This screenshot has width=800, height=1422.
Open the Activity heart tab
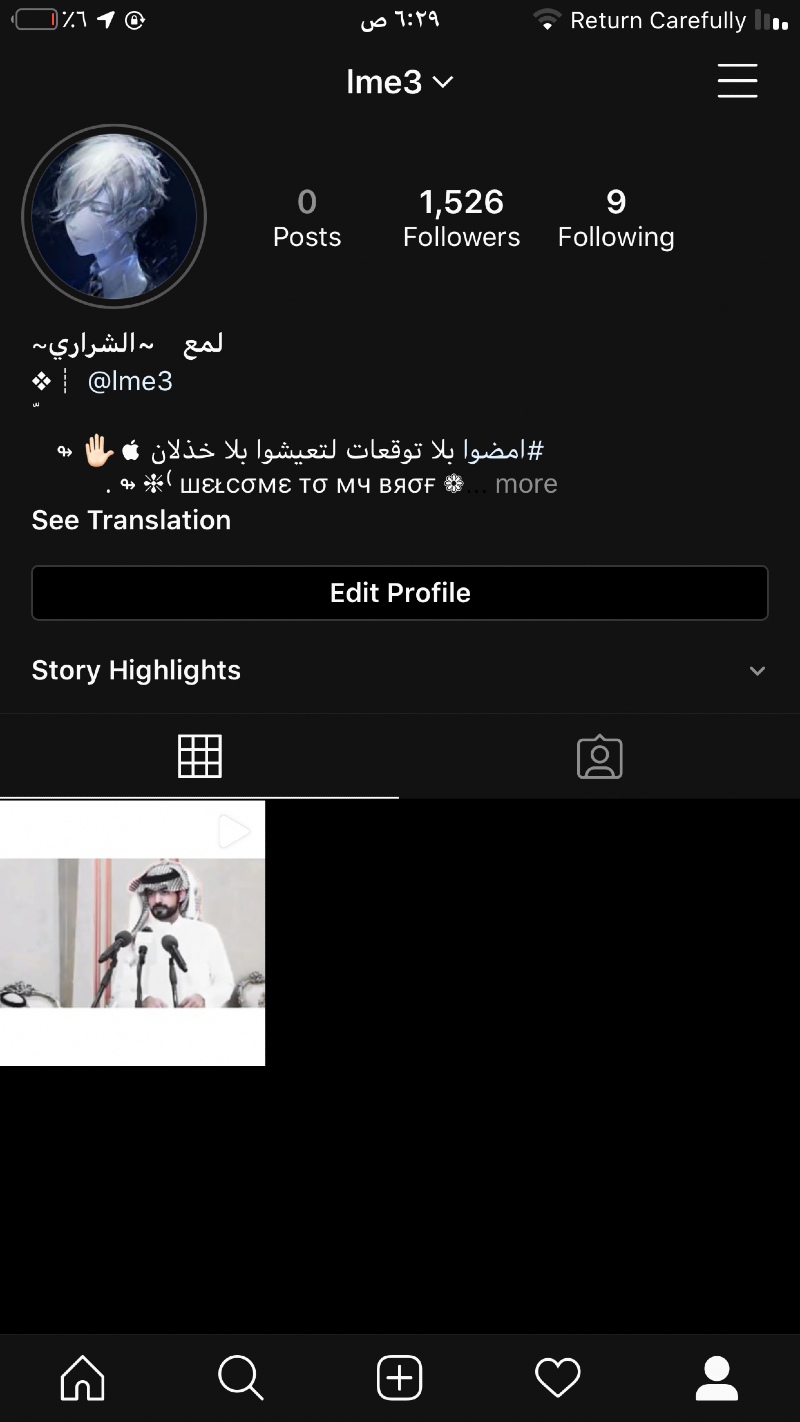pos(558,1379)
